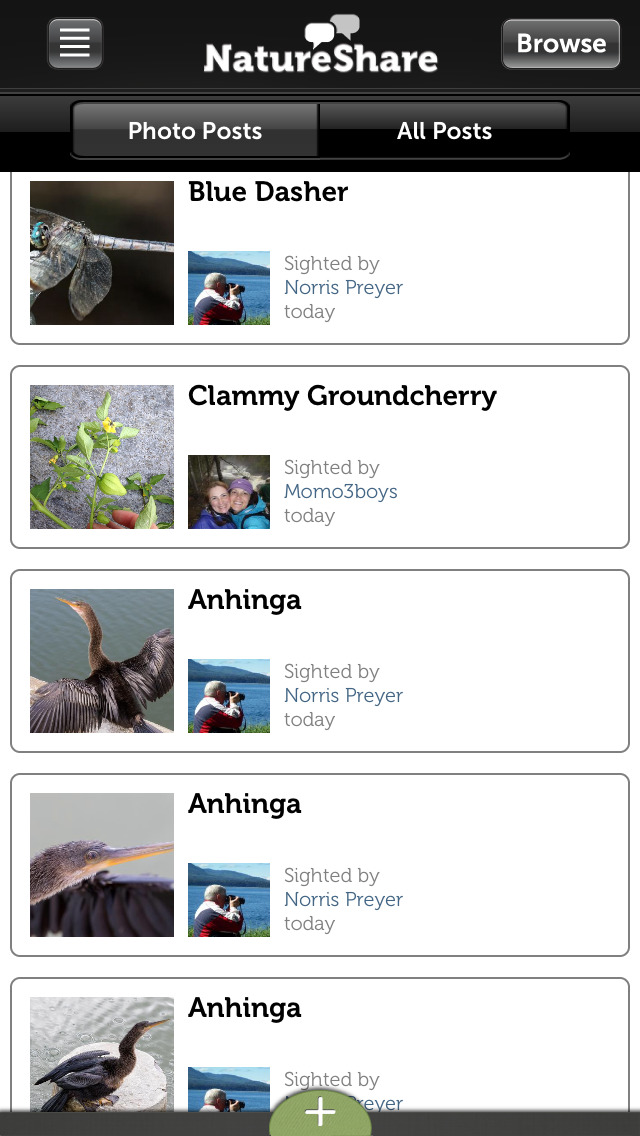Tap the Browse button
640x1136 pixels.
click(x=560, y=44)
